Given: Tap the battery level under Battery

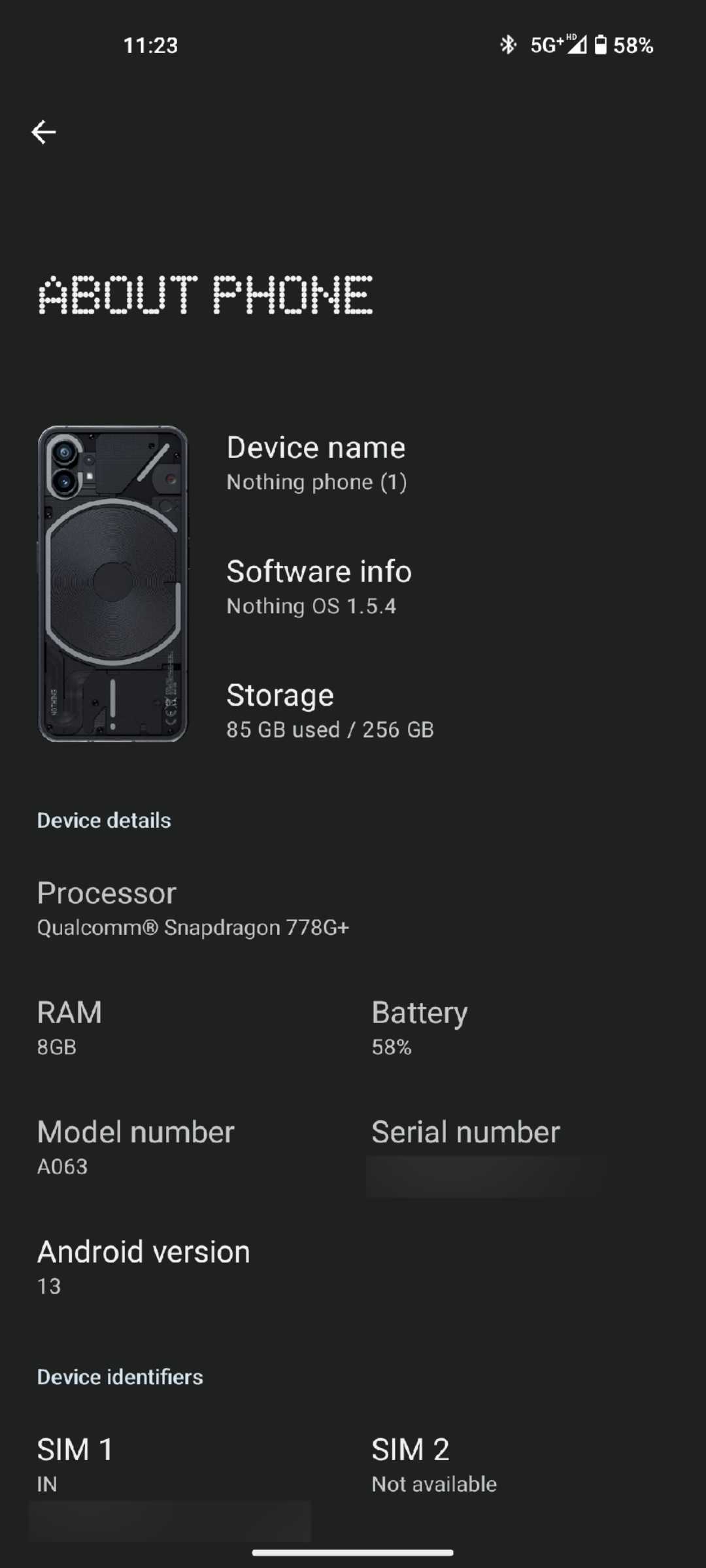Looking at the screenshot, I should pyautogui.click(x=391, y=1047).
